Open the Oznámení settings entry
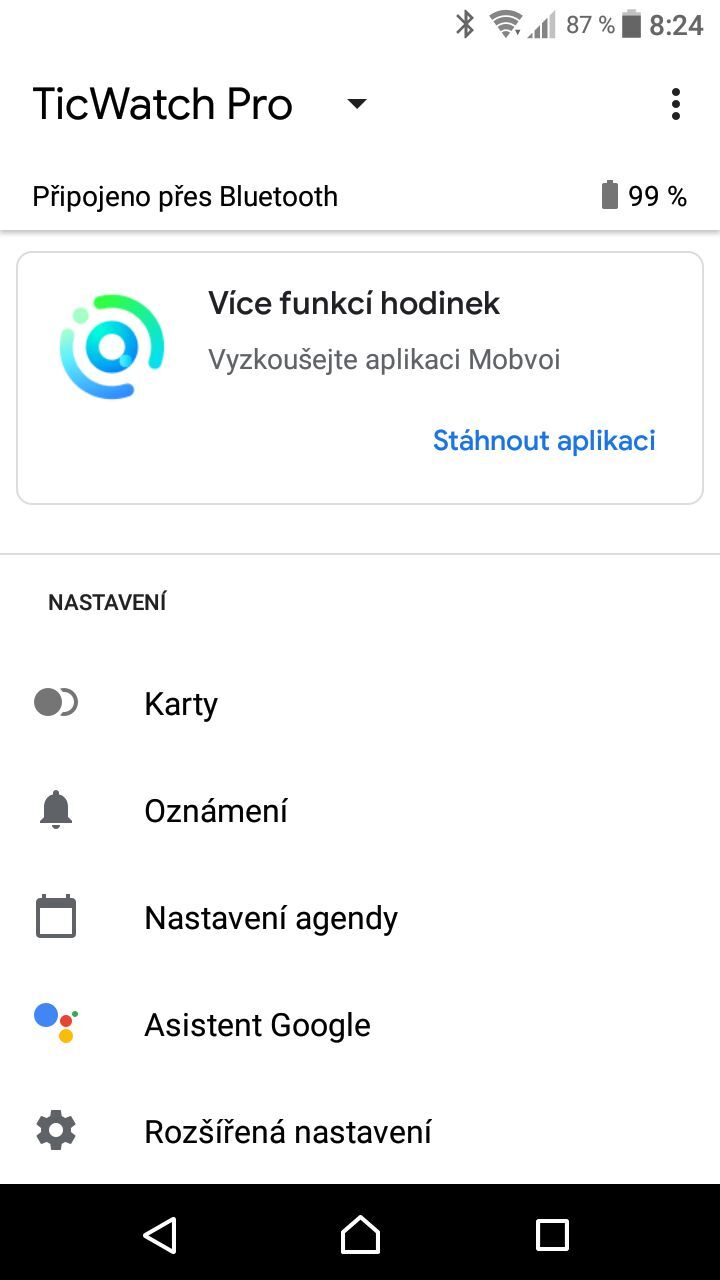Screen dimensions: 720x1280 click(215, 809)
